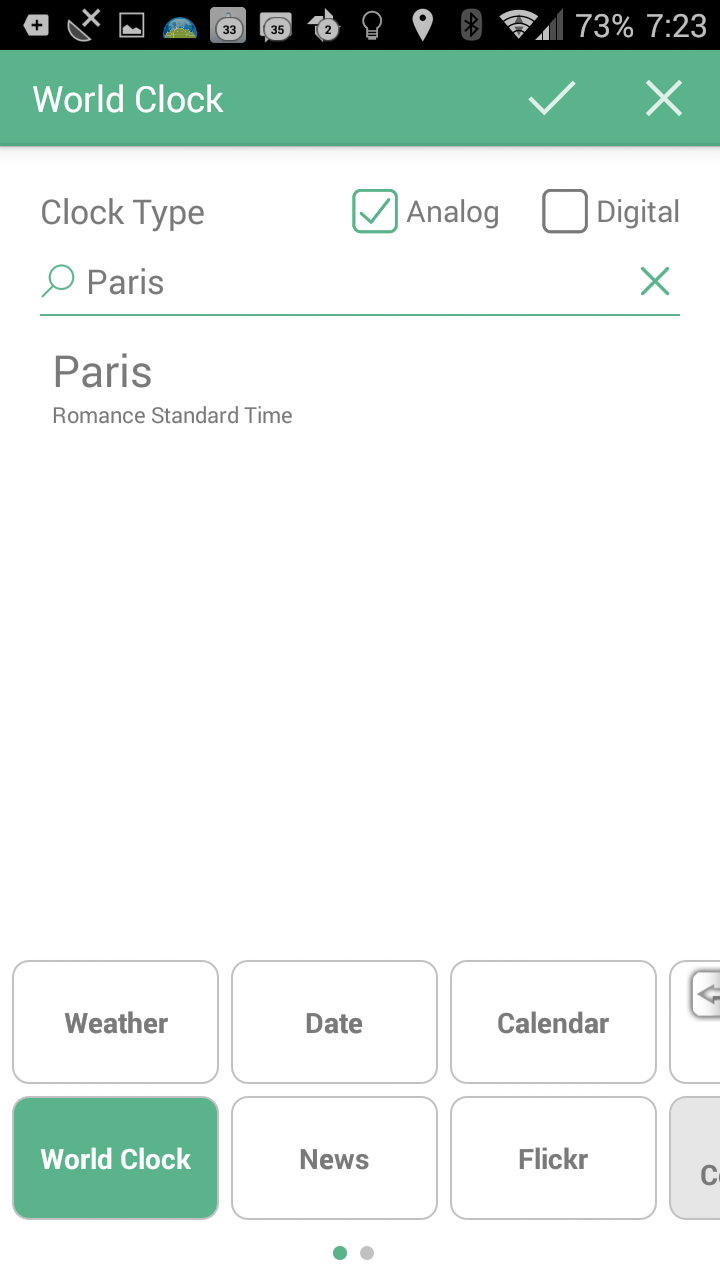Uncheck the Analog clock type
This screenshot has height=1280, width=720.
click(x=375, y=211)
